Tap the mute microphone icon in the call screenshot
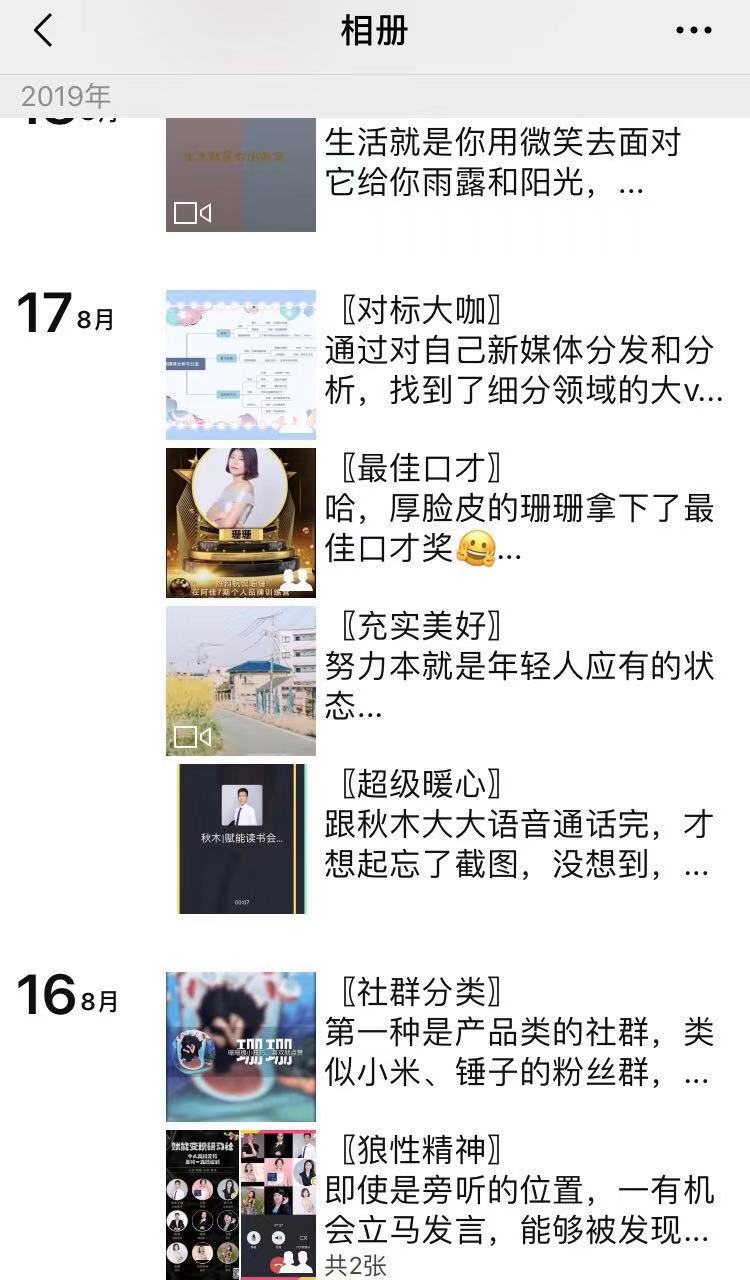 [254, 1236]
